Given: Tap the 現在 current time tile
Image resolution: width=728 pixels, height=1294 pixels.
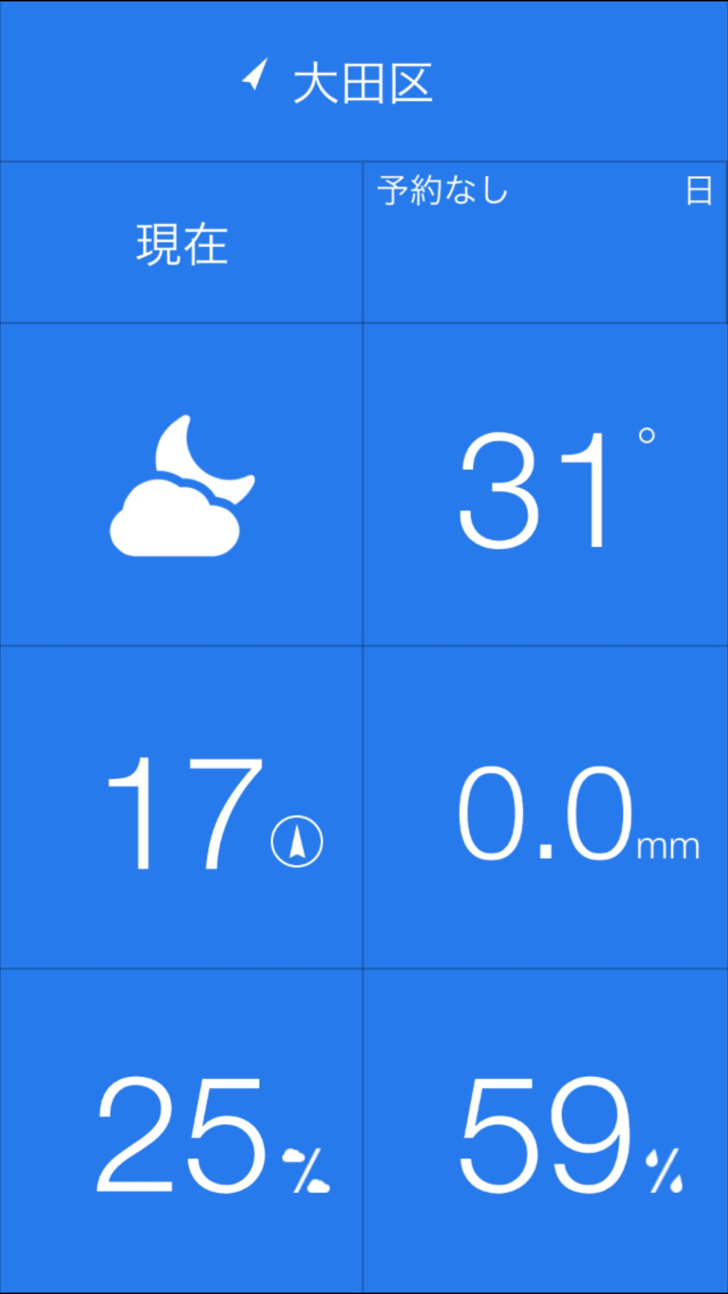Looking at the screenshot, I should [181, 243].
